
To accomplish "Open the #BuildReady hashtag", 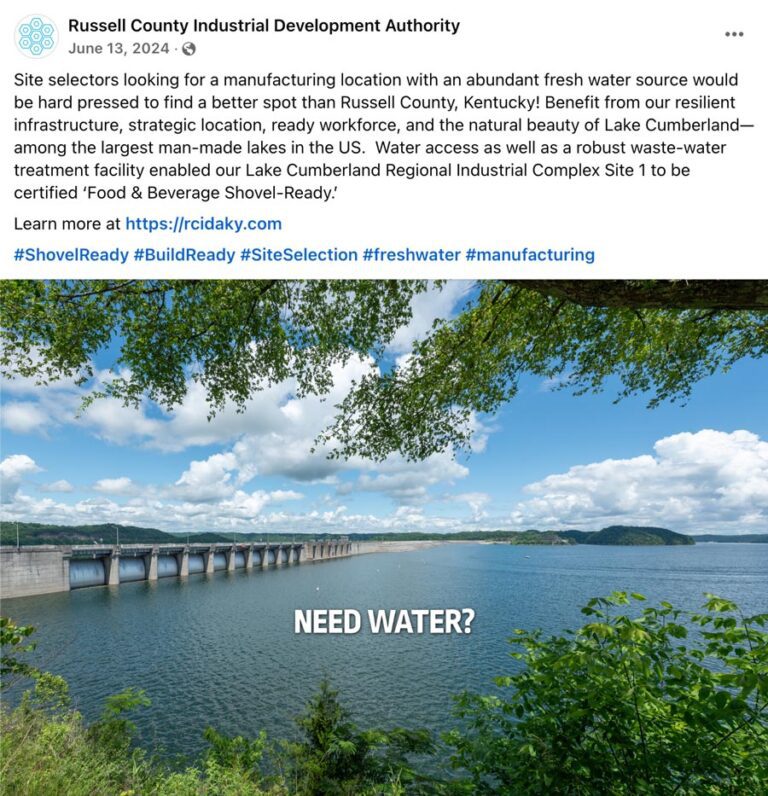I will click(184, 255).
